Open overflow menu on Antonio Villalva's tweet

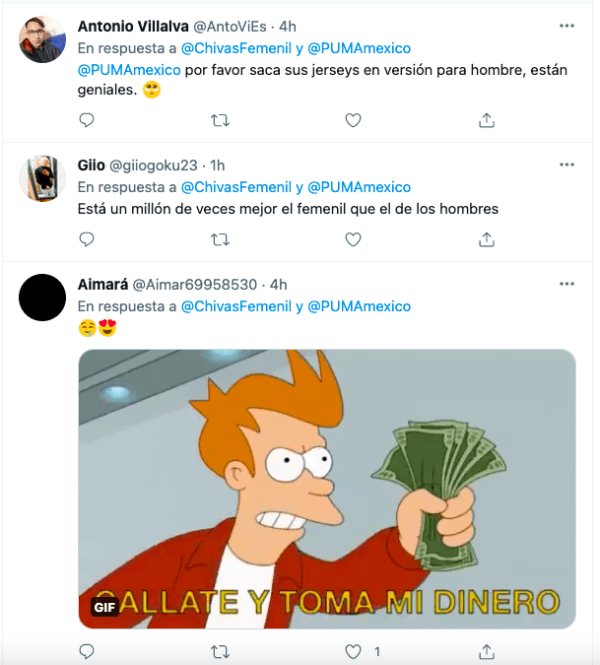567,25
